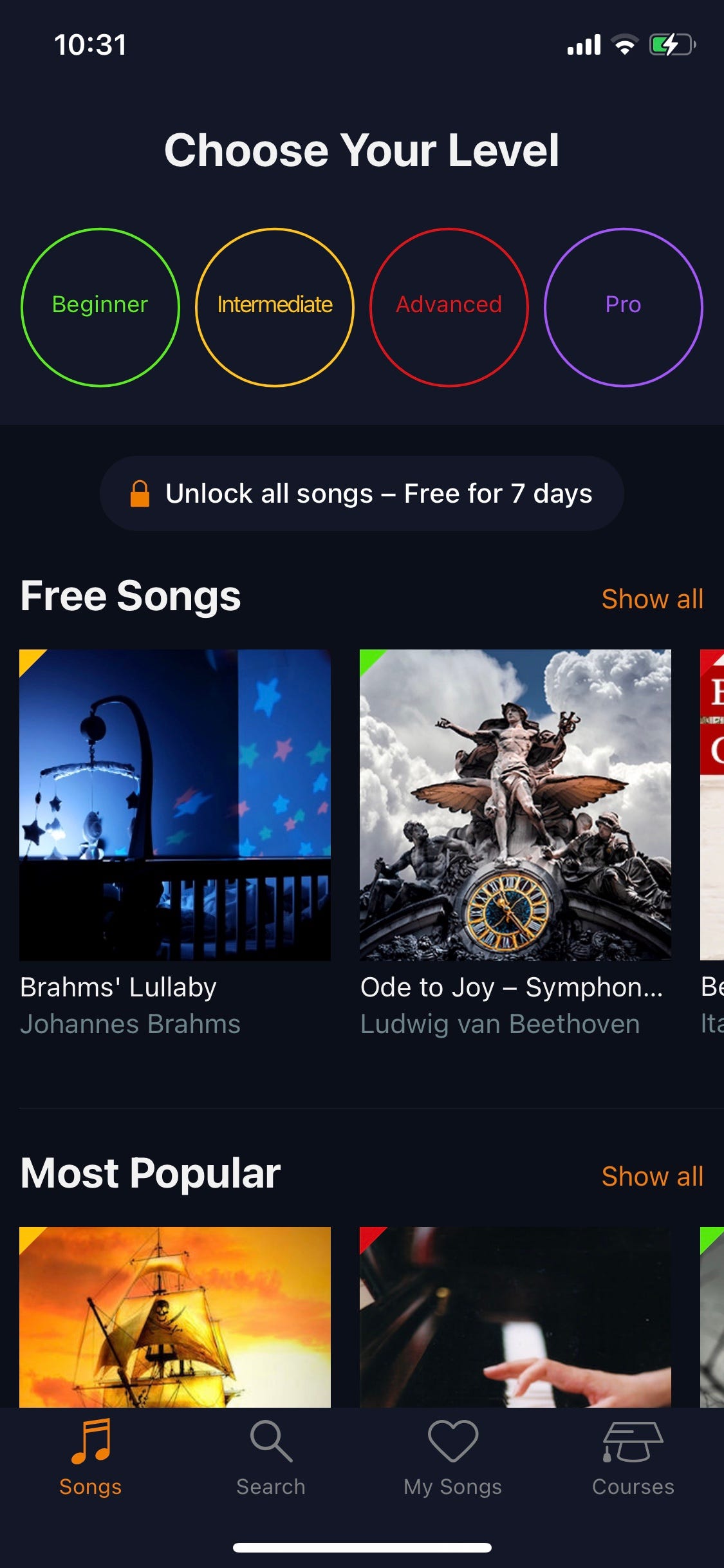Select the Beginner level
The image size is (724, 1568).
pos(100,307)
